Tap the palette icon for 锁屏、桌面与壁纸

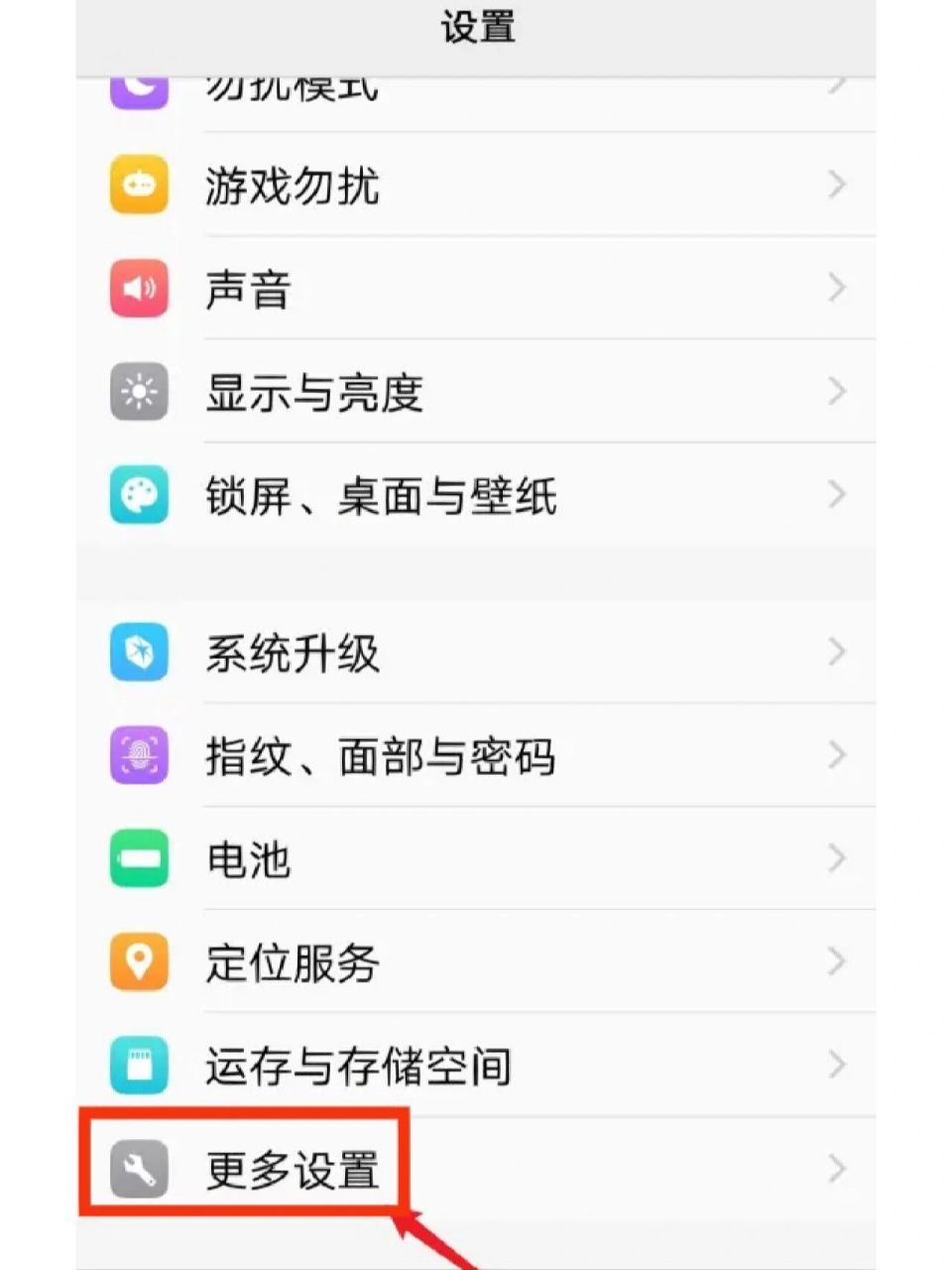tap(139, 494)
